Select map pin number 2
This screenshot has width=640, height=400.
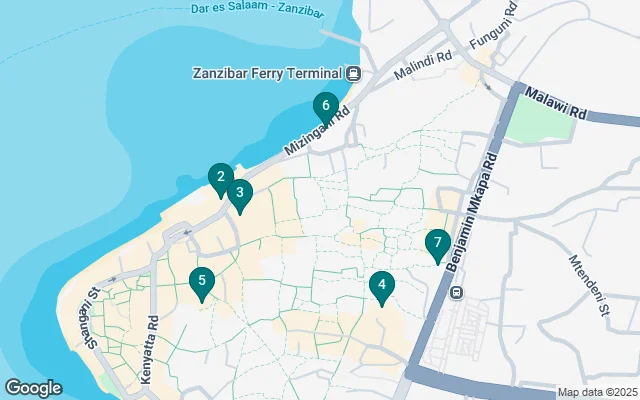point(220,179)
